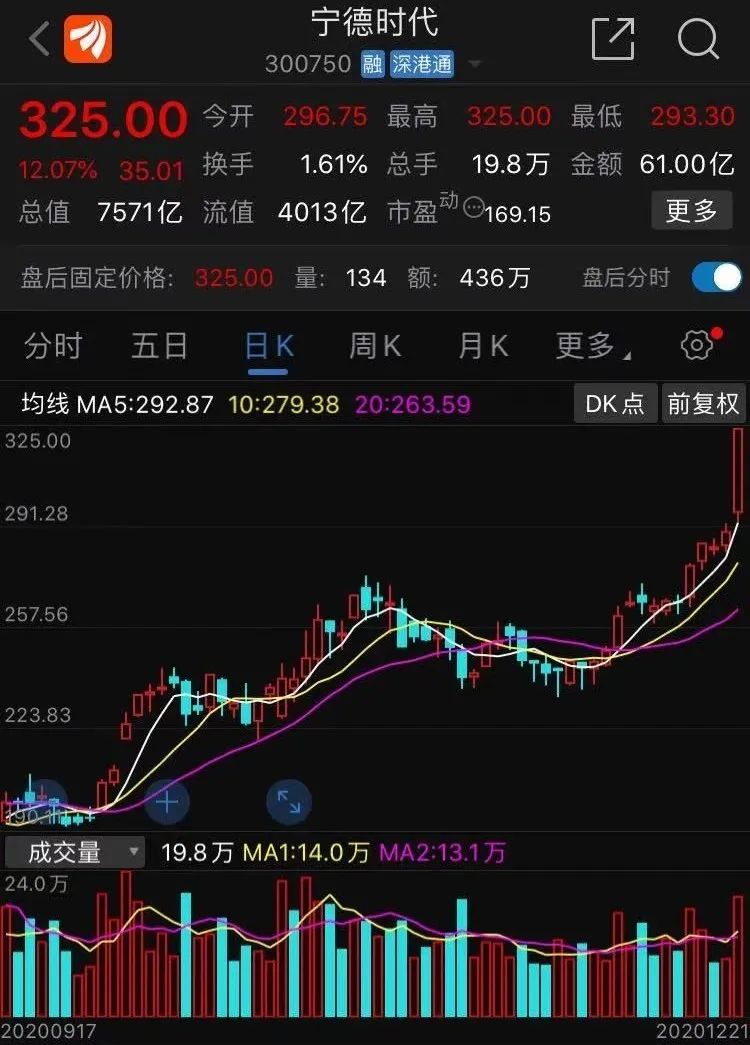Change the 前复权 adjustment option
This screenshot has height=1045, width=750.
tap(704, 404)
